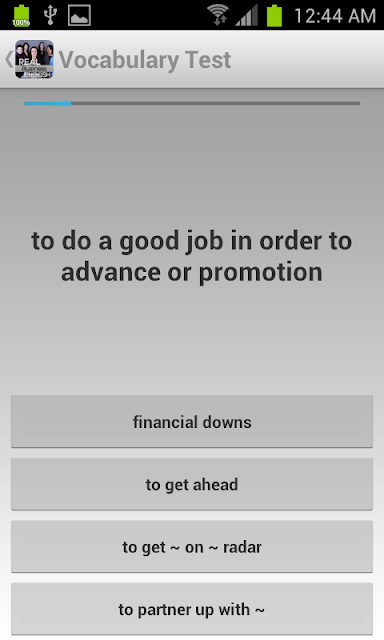
Task: Answer with 'to partner up with ~'
Action: coord(192,609)
